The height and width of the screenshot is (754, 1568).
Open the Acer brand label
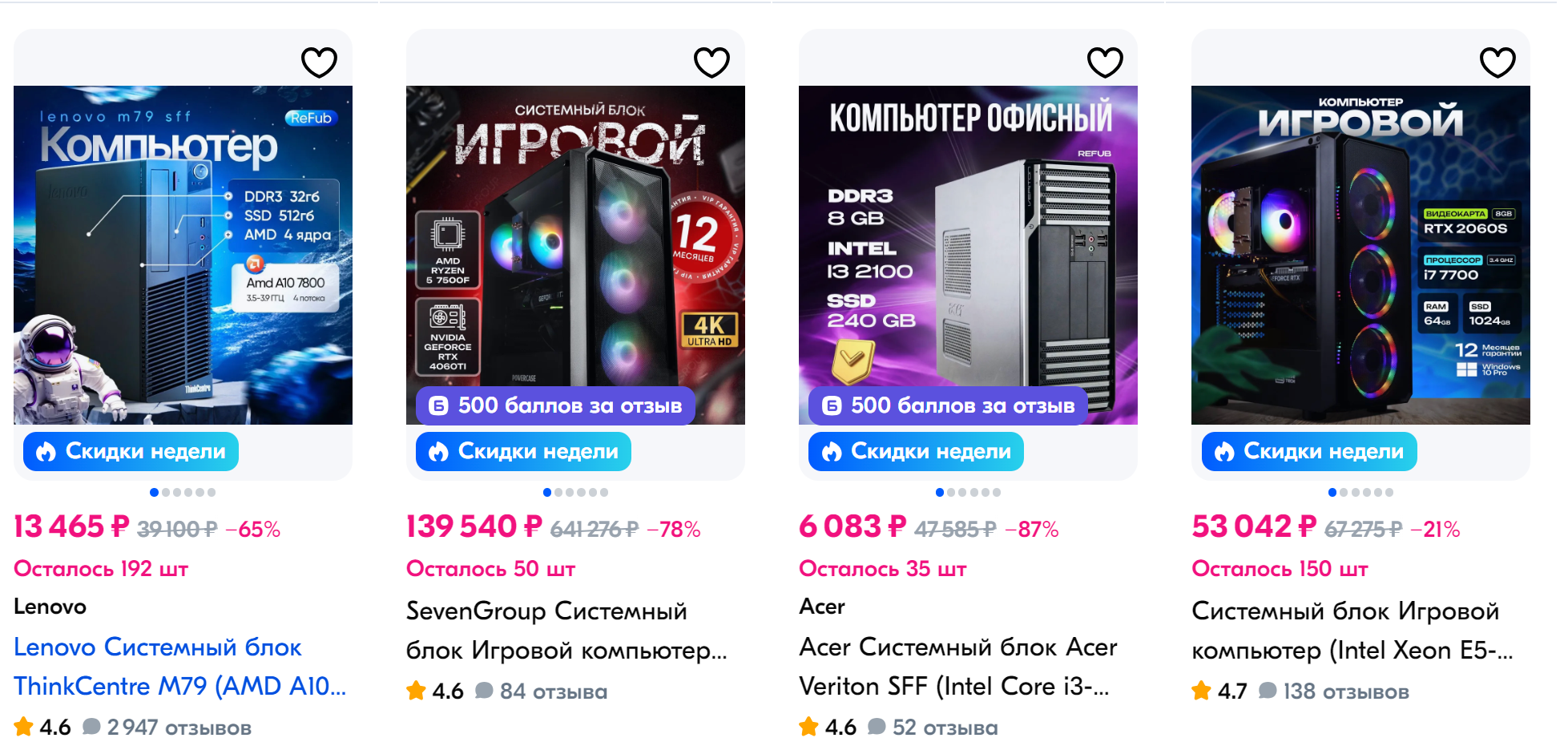click(822, 607)
